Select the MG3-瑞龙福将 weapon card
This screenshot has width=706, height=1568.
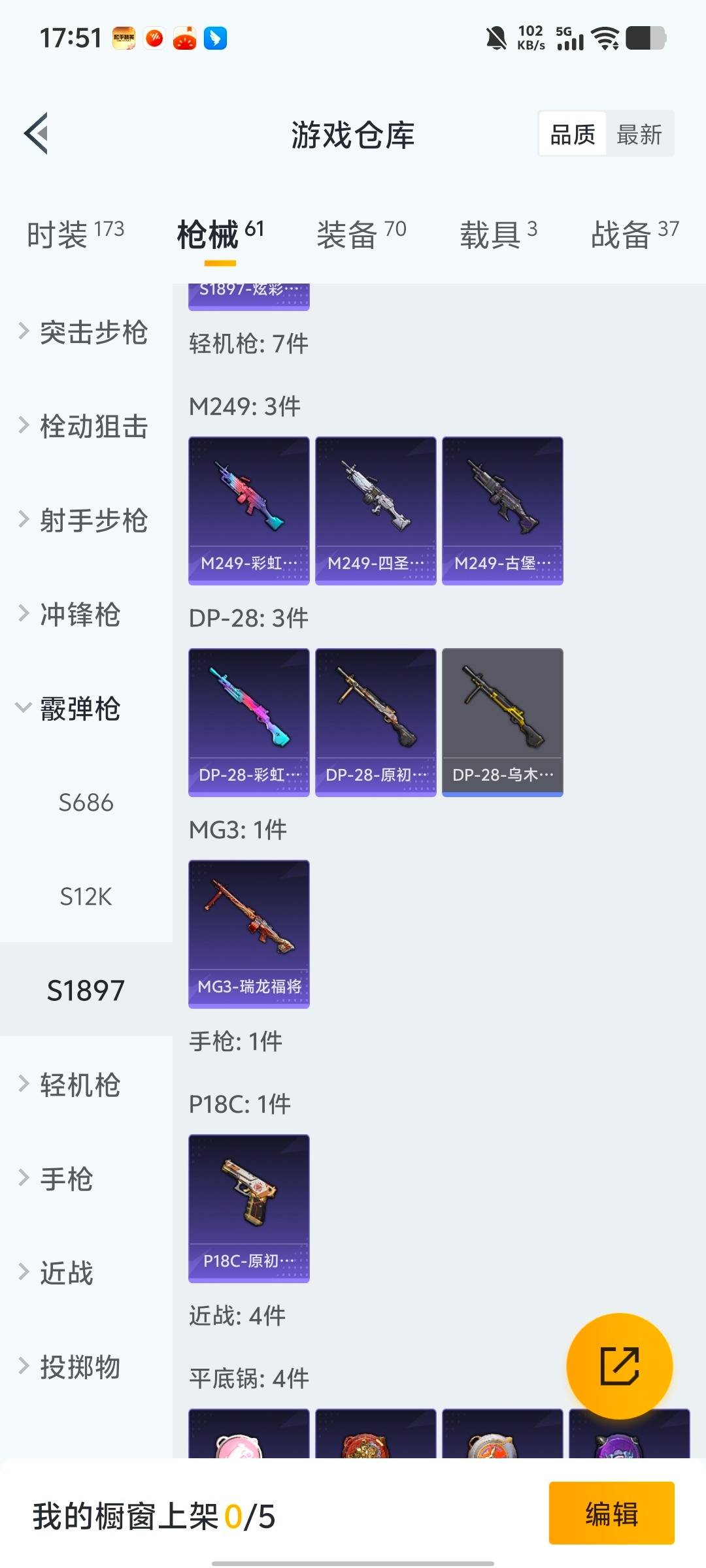click(x=248, y=931)
